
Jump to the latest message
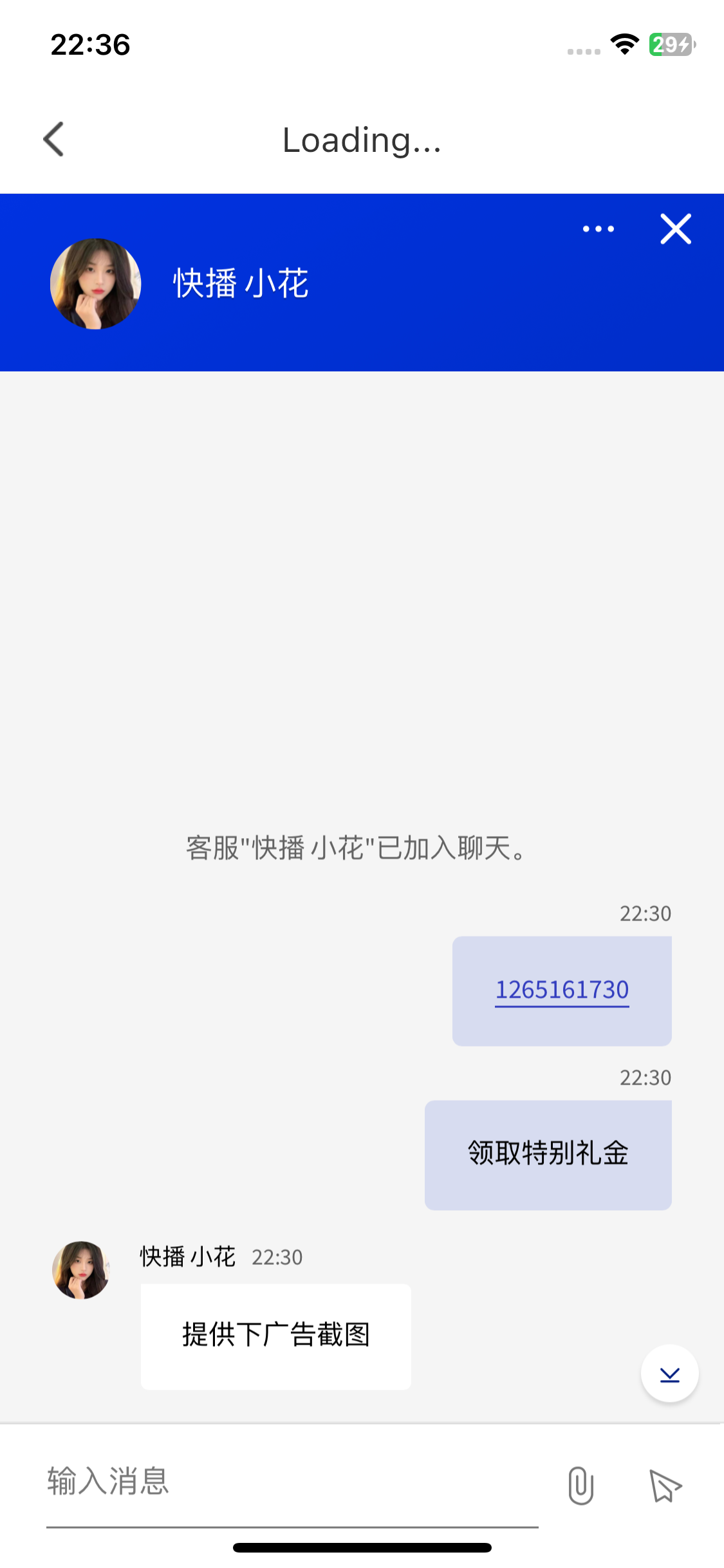tap(669, 1374)
